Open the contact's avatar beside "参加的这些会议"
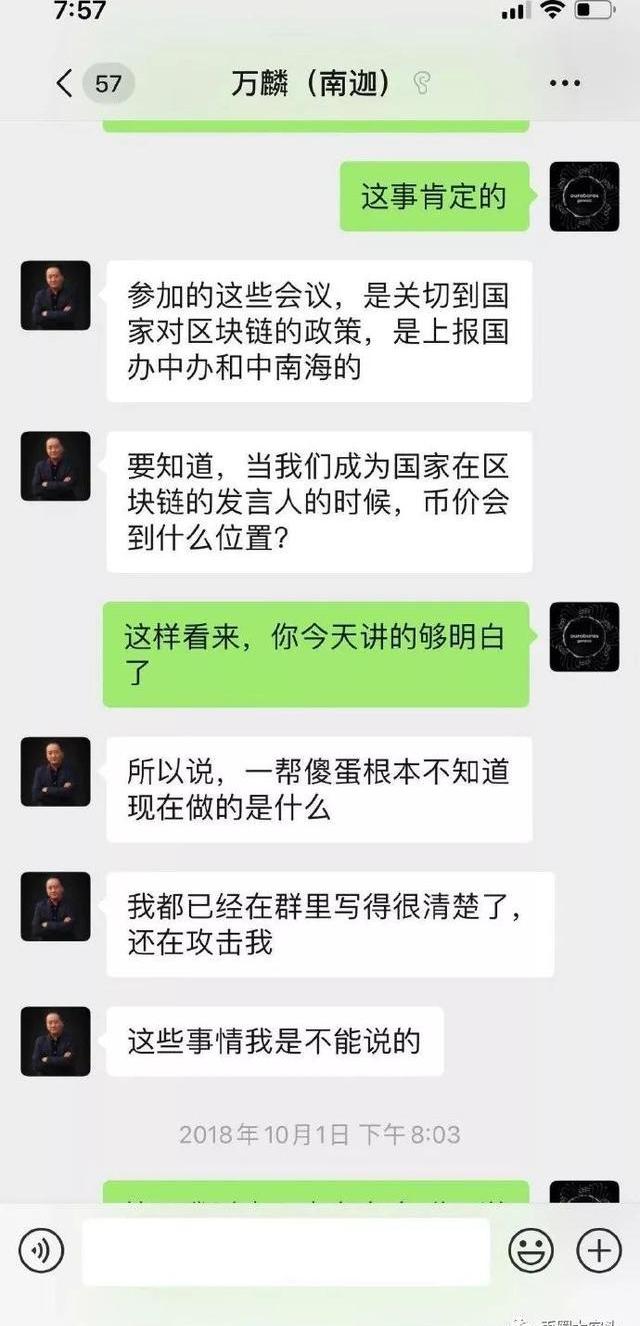Viewport: 640px width, 1326px height. 55,296
